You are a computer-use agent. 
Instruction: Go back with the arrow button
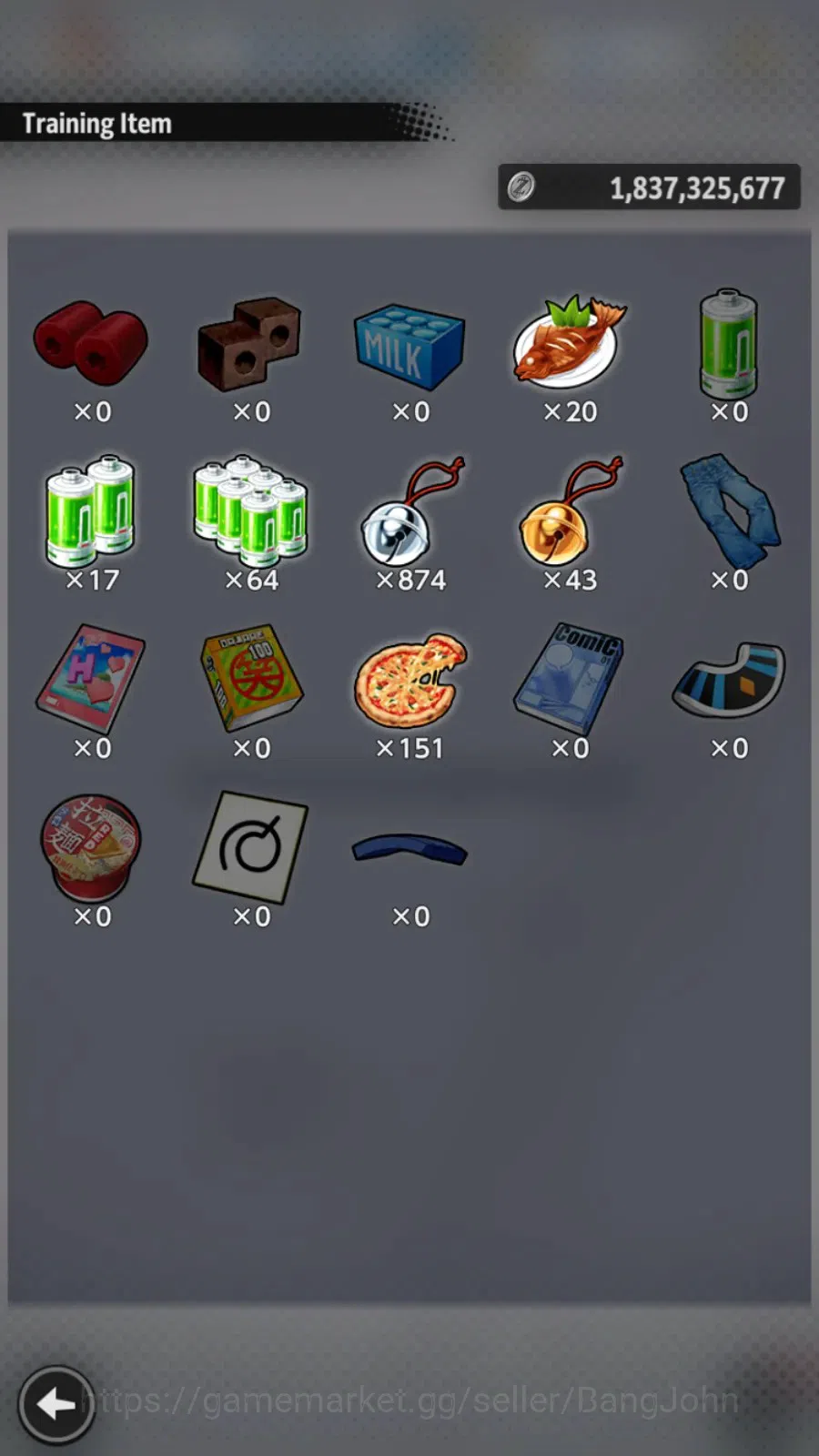56,1404
